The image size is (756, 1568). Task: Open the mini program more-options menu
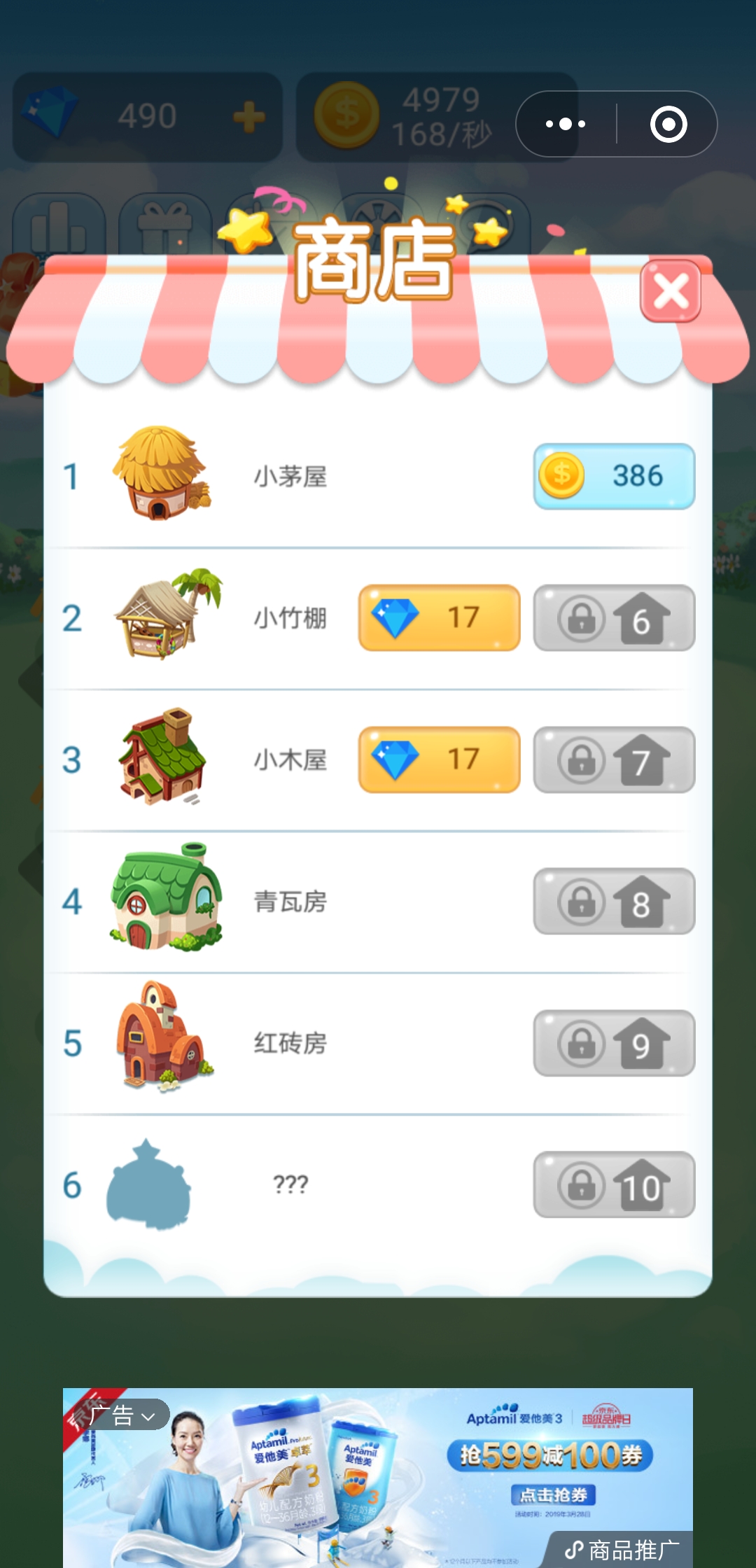coord(566,124)
